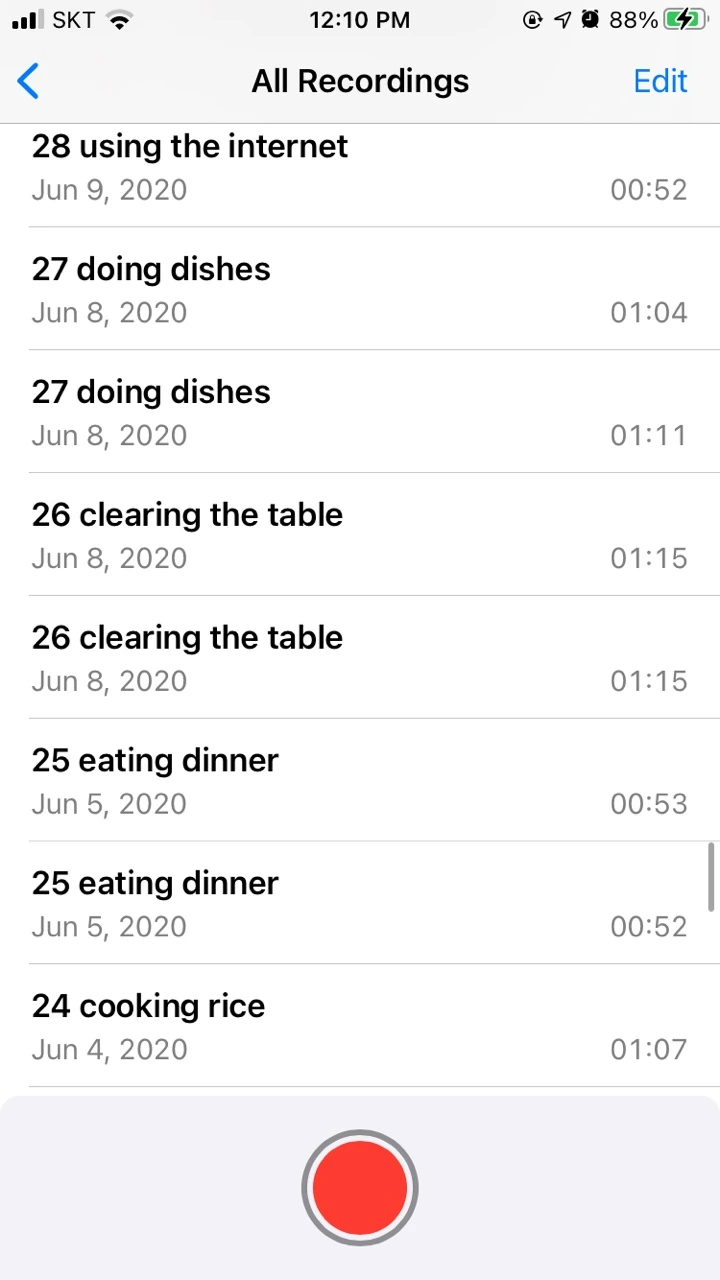The height and width of the screenshot is (1280, 720).
Task: Start a new recording with red button
Action: click(360, 1187)
